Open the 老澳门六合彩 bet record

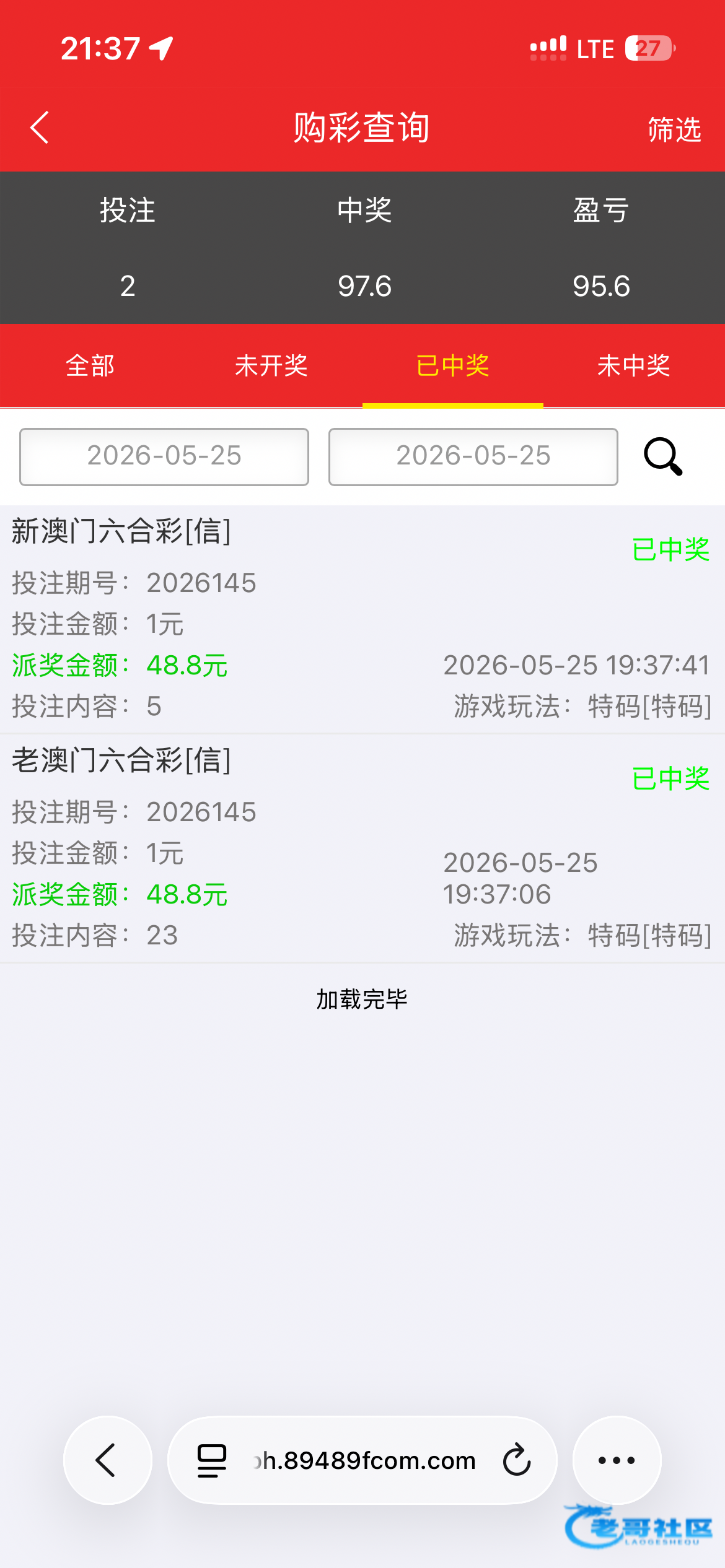[362, 848]
